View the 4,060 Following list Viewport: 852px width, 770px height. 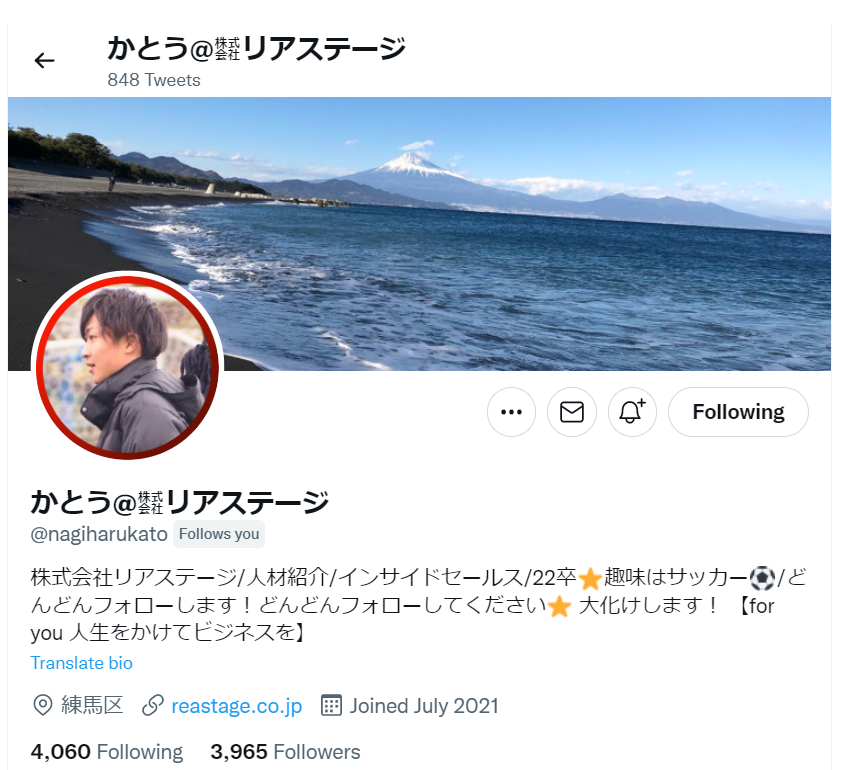107,752
